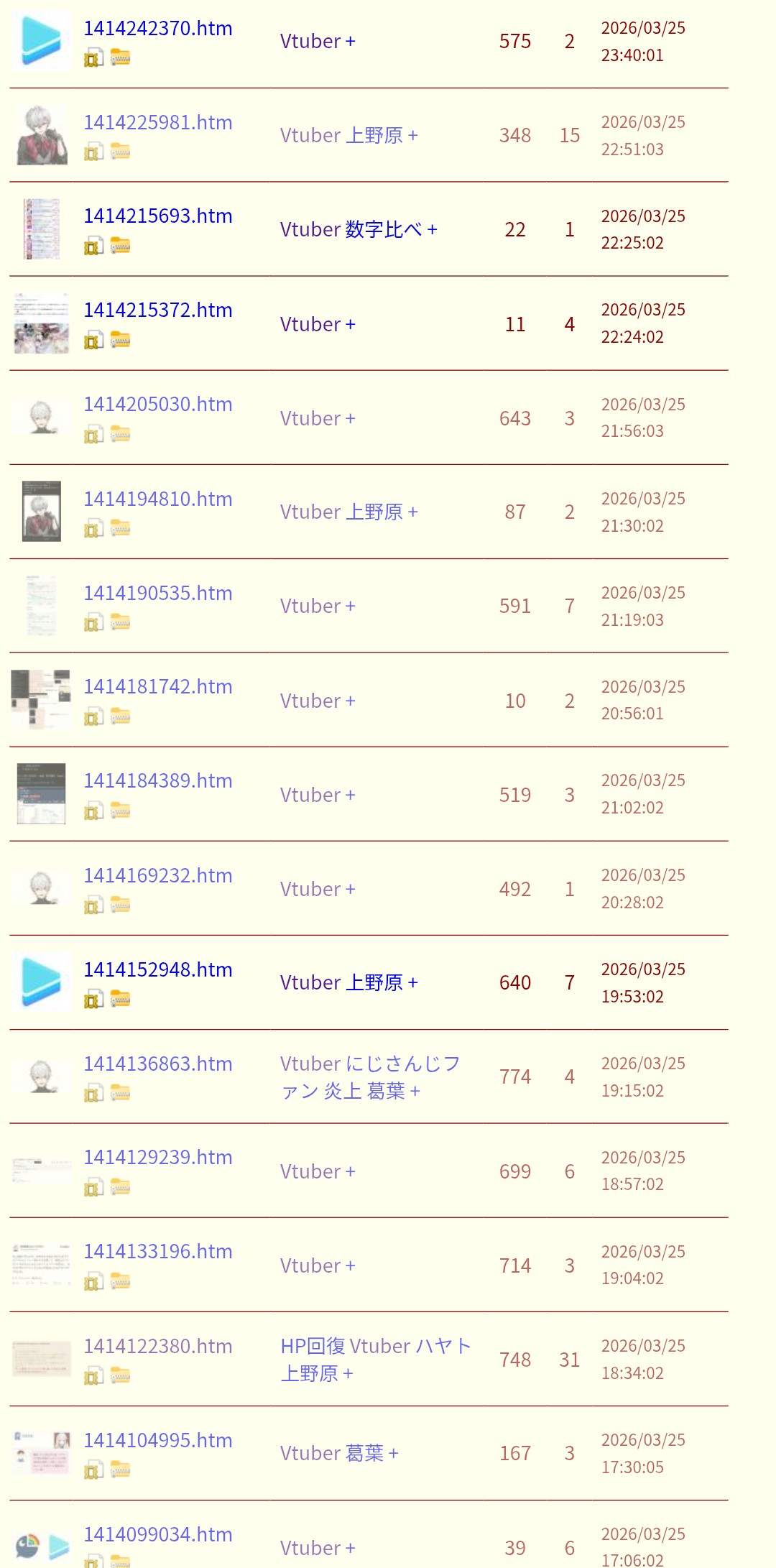Download the zip archive for 1414242370.htm
This screenshot has width=776, height=1568.
[x=120, y=57]
